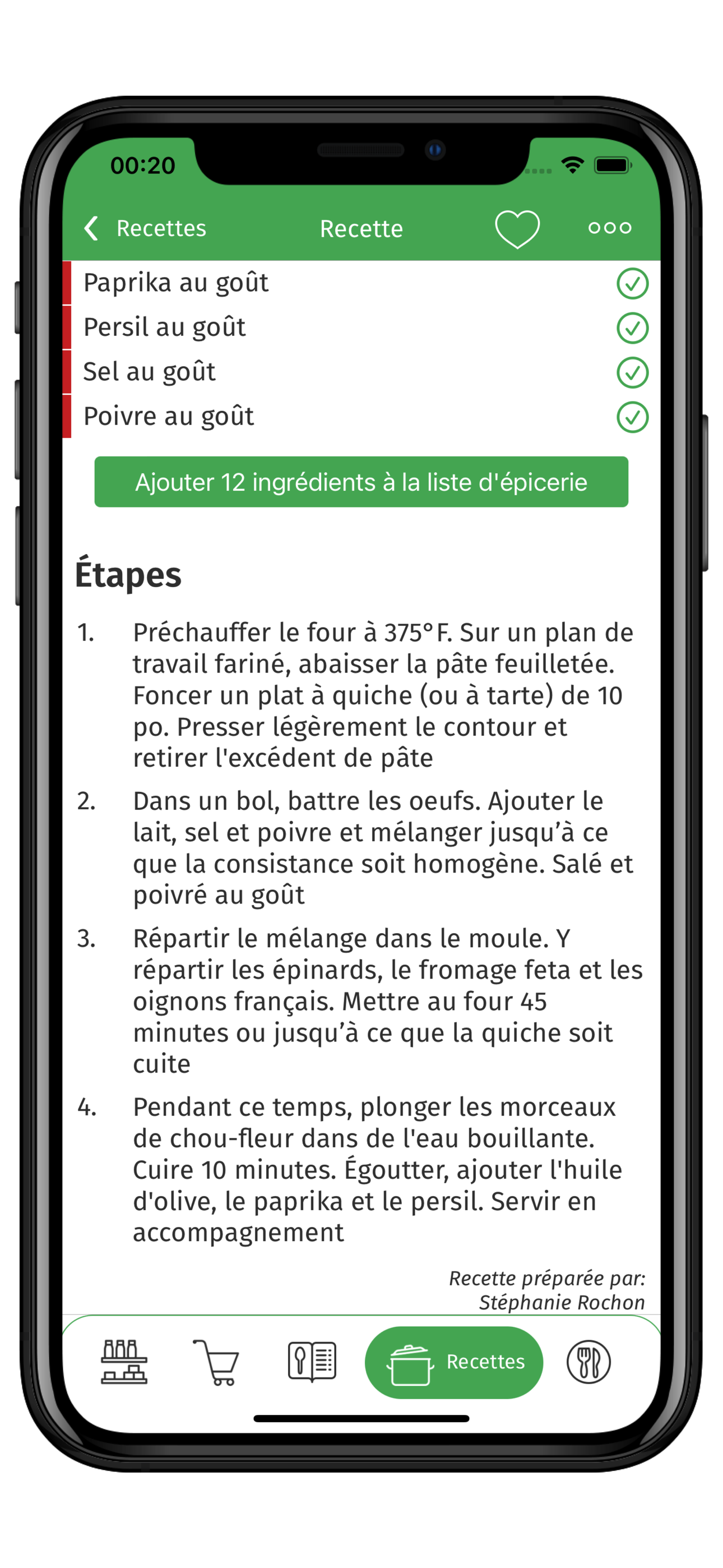Select the Recettes tab
The image size is (723, 1568).
pyautogui.click(x=453, y=1362)
